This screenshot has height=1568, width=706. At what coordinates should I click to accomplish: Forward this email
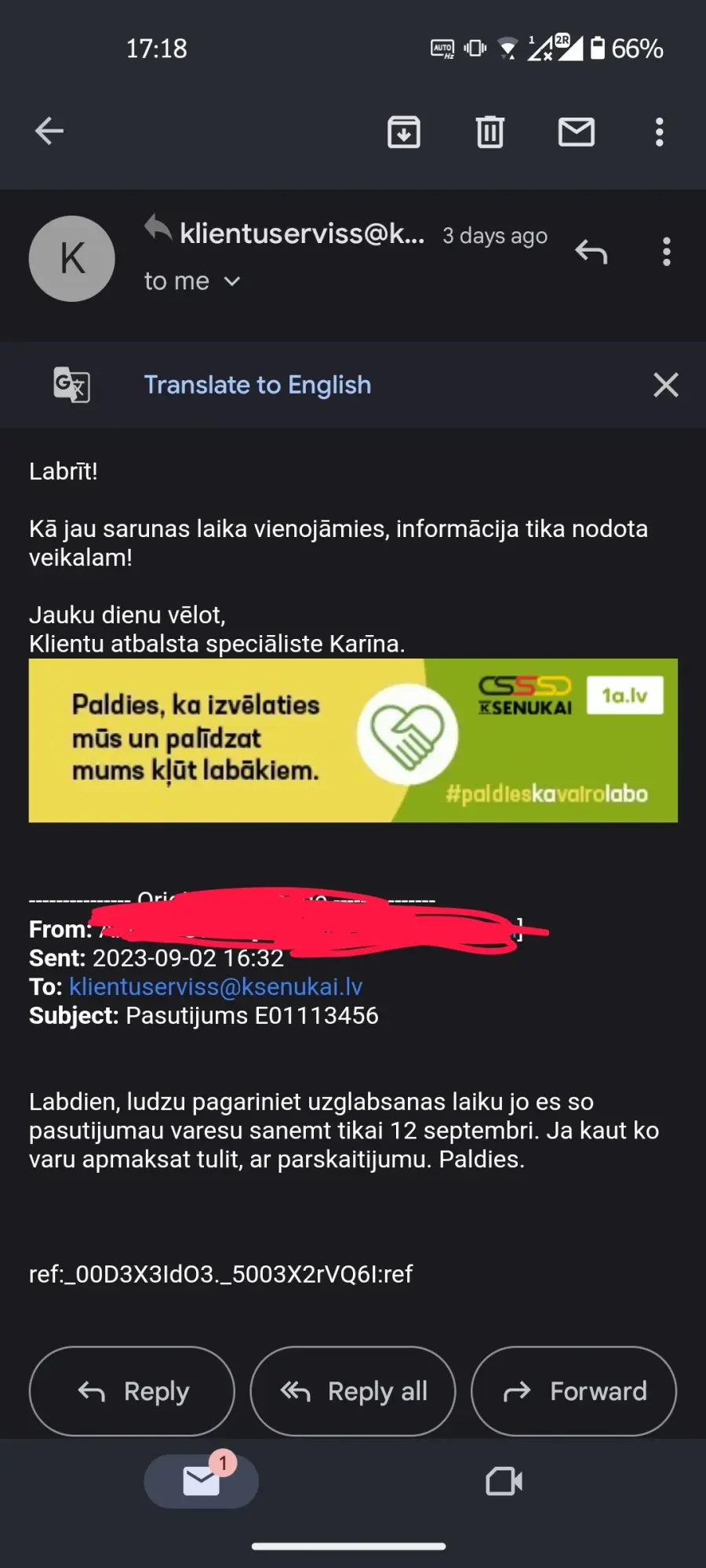[x=573, y=1391]
